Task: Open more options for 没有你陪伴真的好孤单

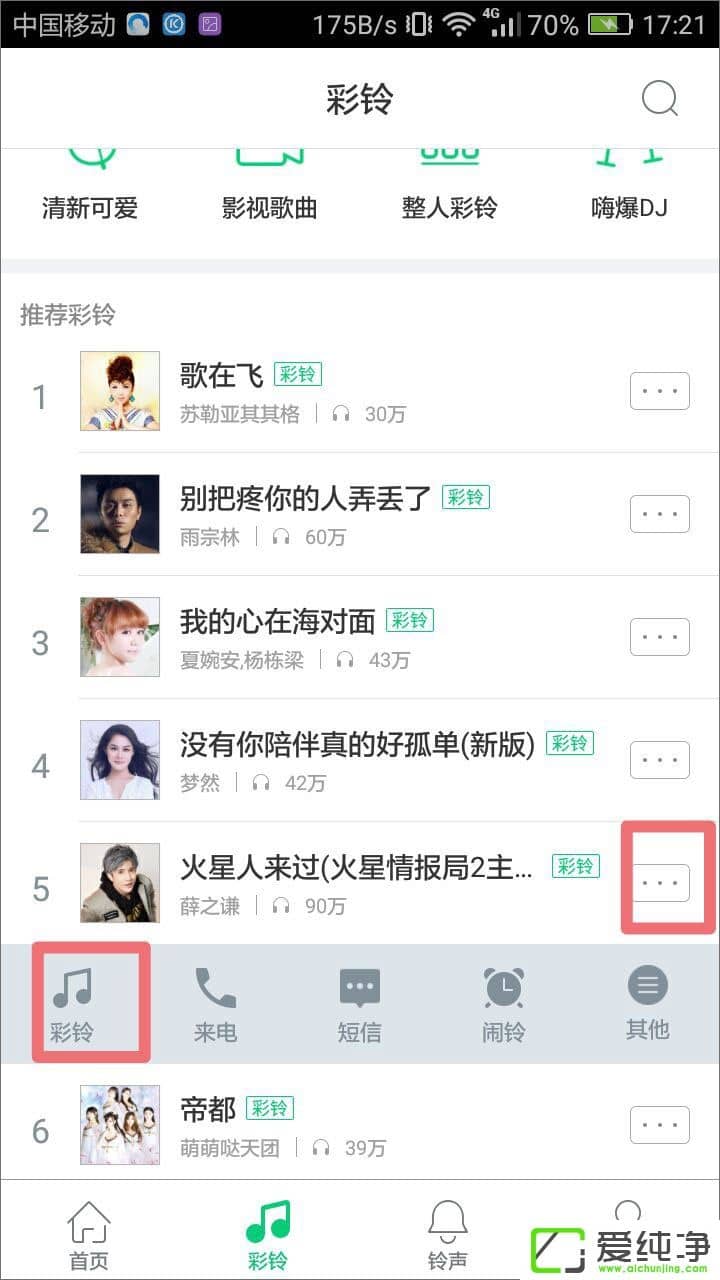Action: point(659,760)
